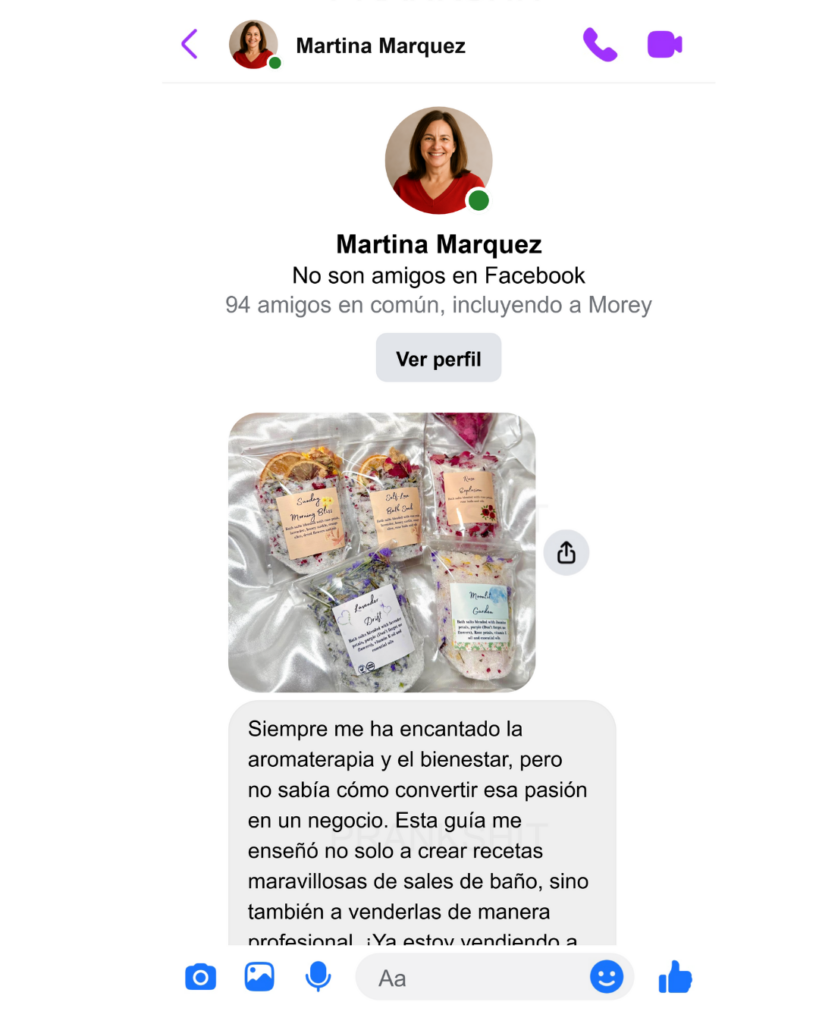Open the bath salts photo
Viewport: 819px width, 1024px height.
click(381, 552)
